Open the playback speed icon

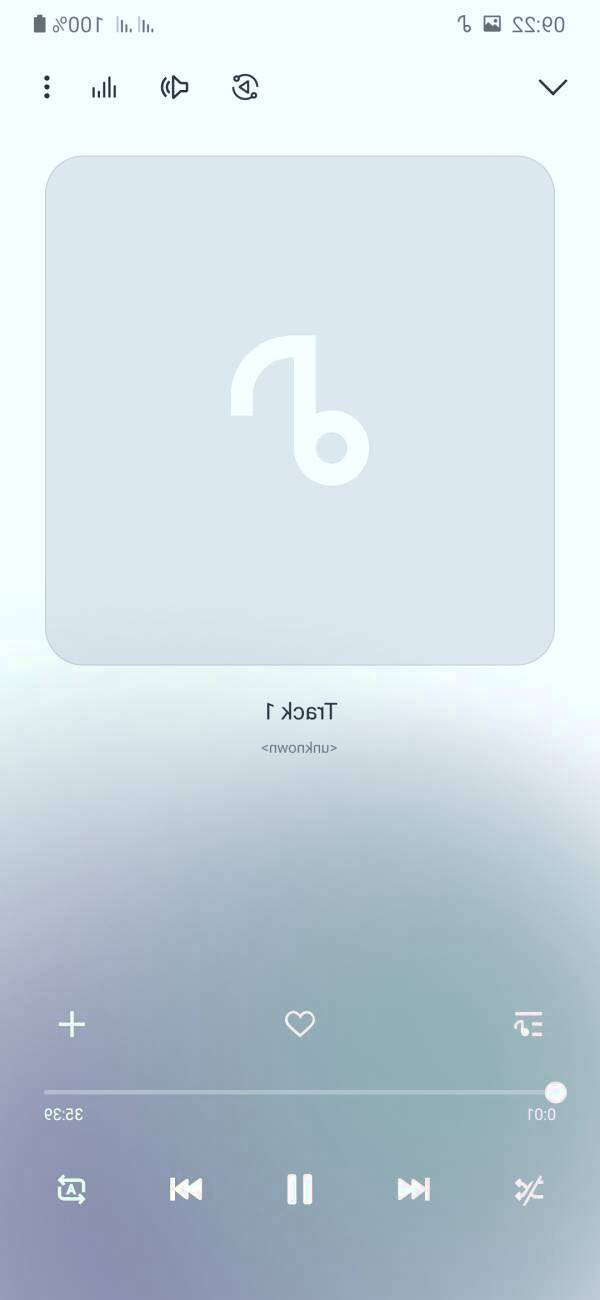tap(245, 87)
